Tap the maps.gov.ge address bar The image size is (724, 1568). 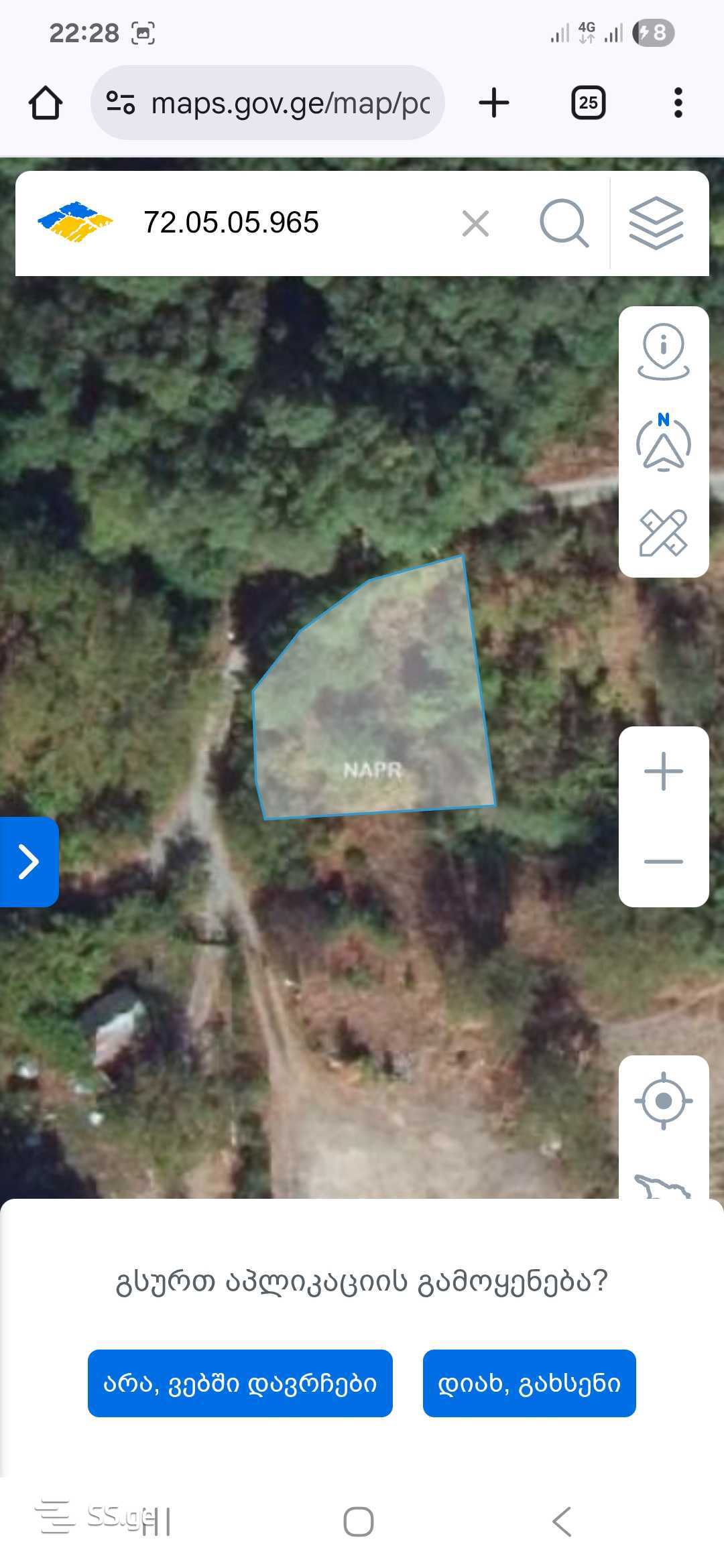[x=268, y=103]
